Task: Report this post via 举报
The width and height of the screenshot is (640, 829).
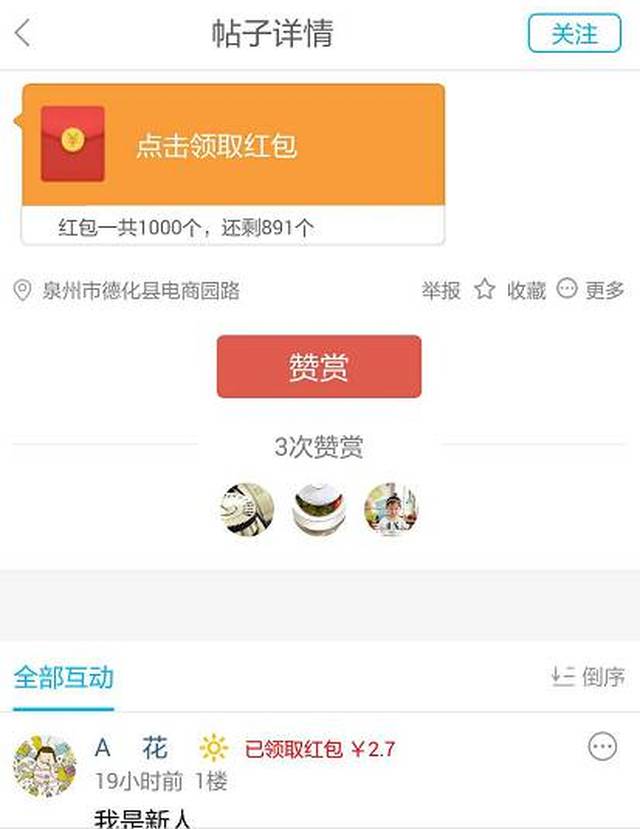Action: click(441, 291)
